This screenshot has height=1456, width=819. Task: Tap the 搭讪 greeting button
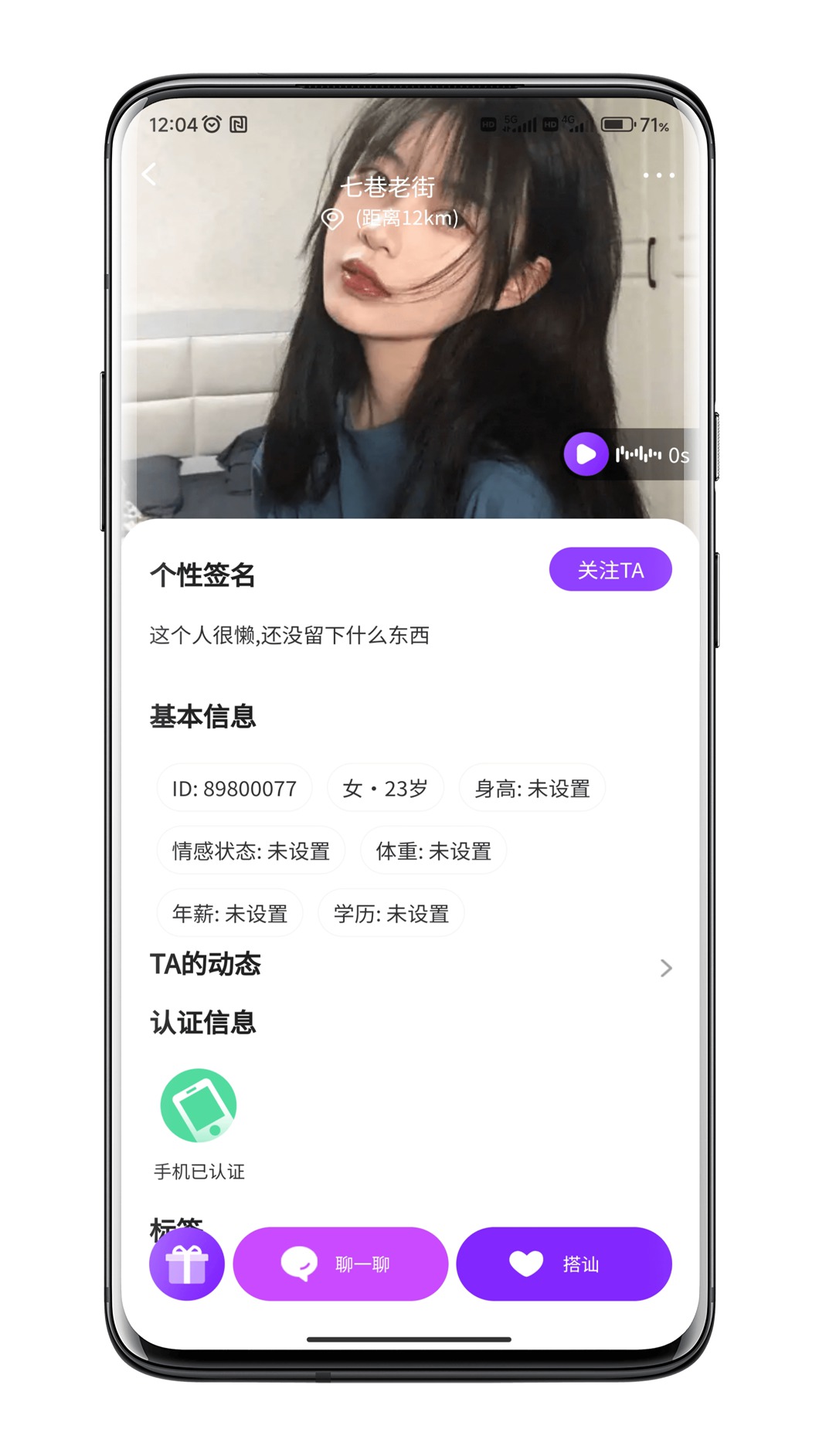coord(563,1264)
